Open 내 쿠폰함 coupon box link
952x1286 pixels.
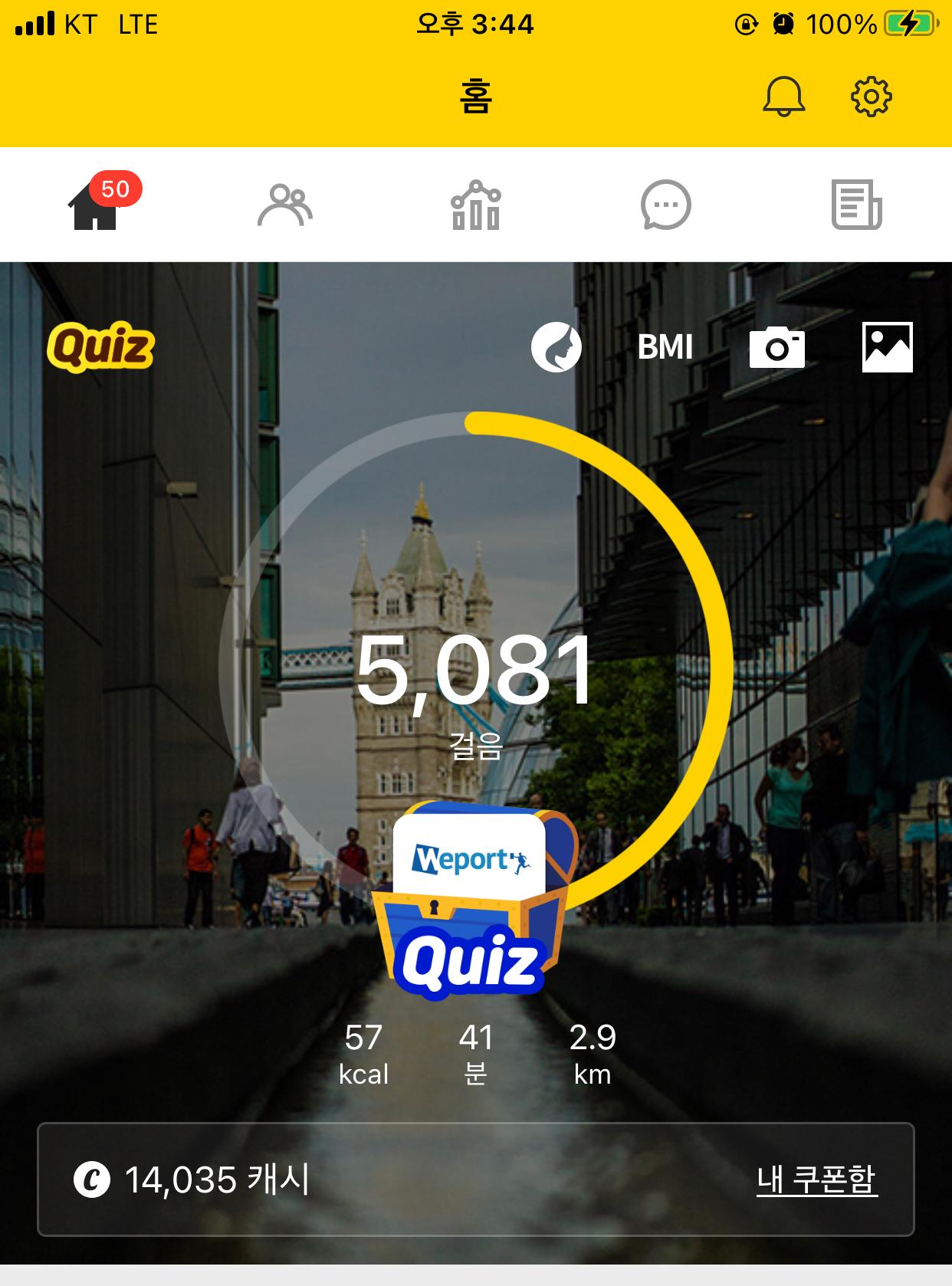tap(816, 1179)
